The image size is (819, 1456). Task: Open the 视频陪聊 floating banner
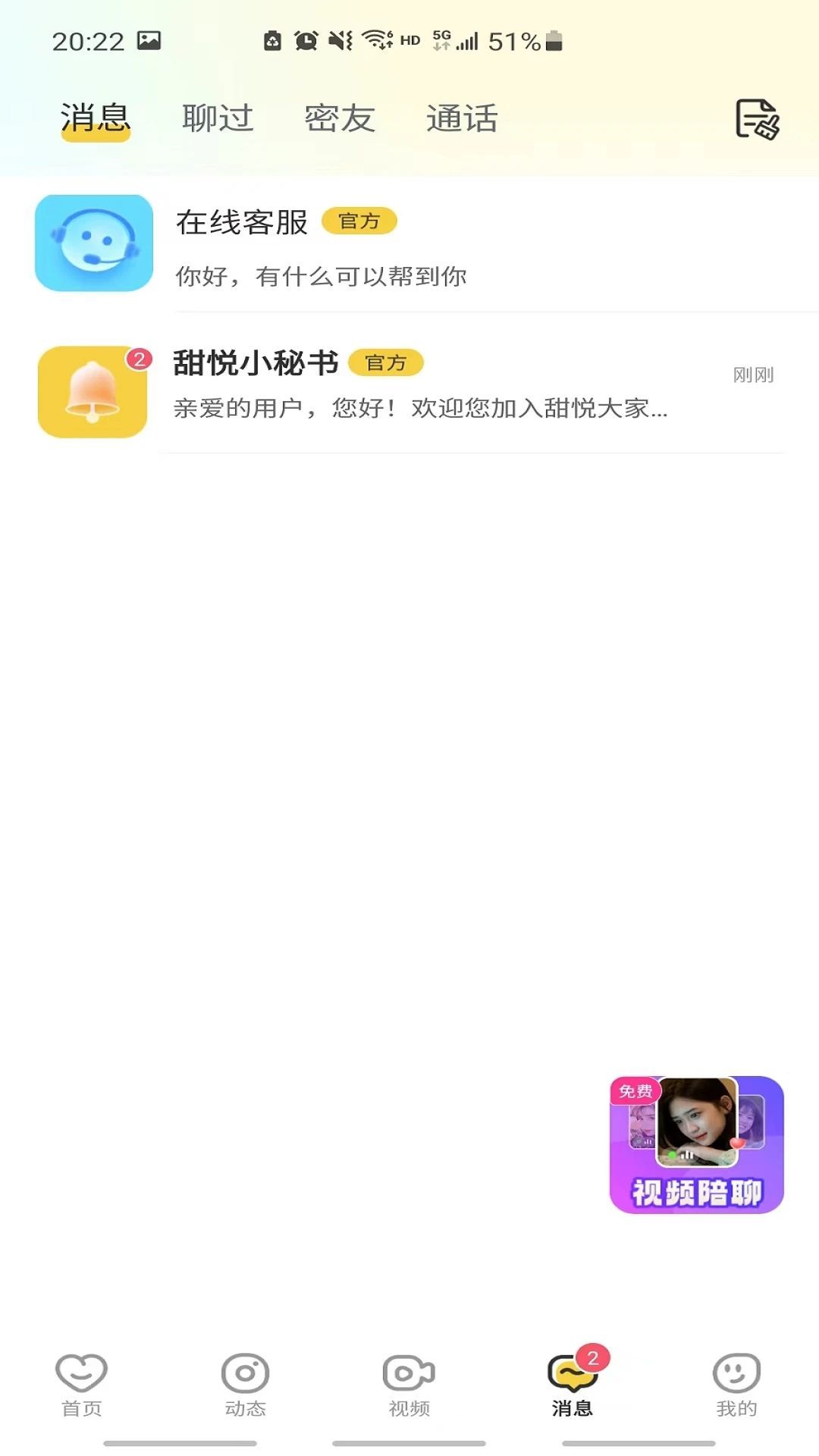tap(696, 1144)
